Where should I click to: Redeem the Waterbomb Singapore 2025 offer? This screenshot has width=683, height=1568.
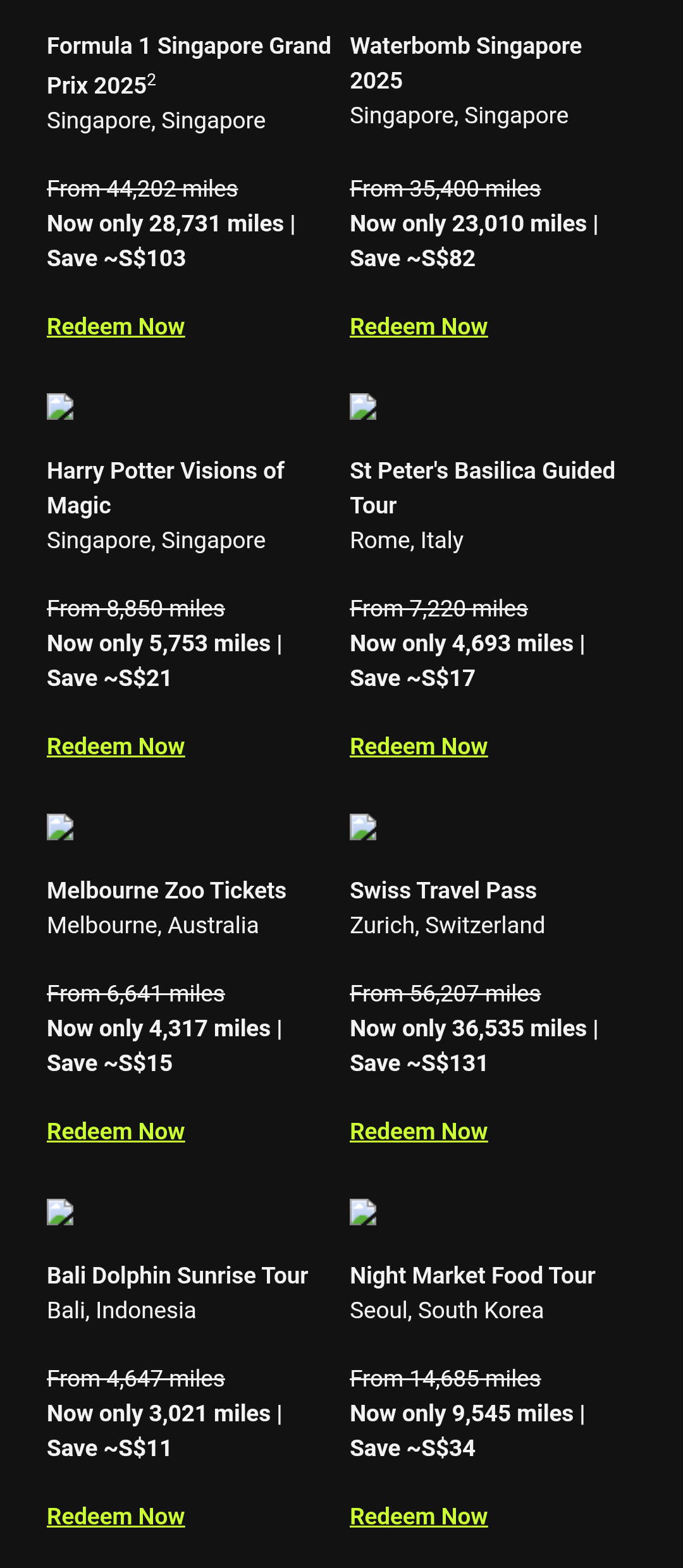(x=419, y=327)
